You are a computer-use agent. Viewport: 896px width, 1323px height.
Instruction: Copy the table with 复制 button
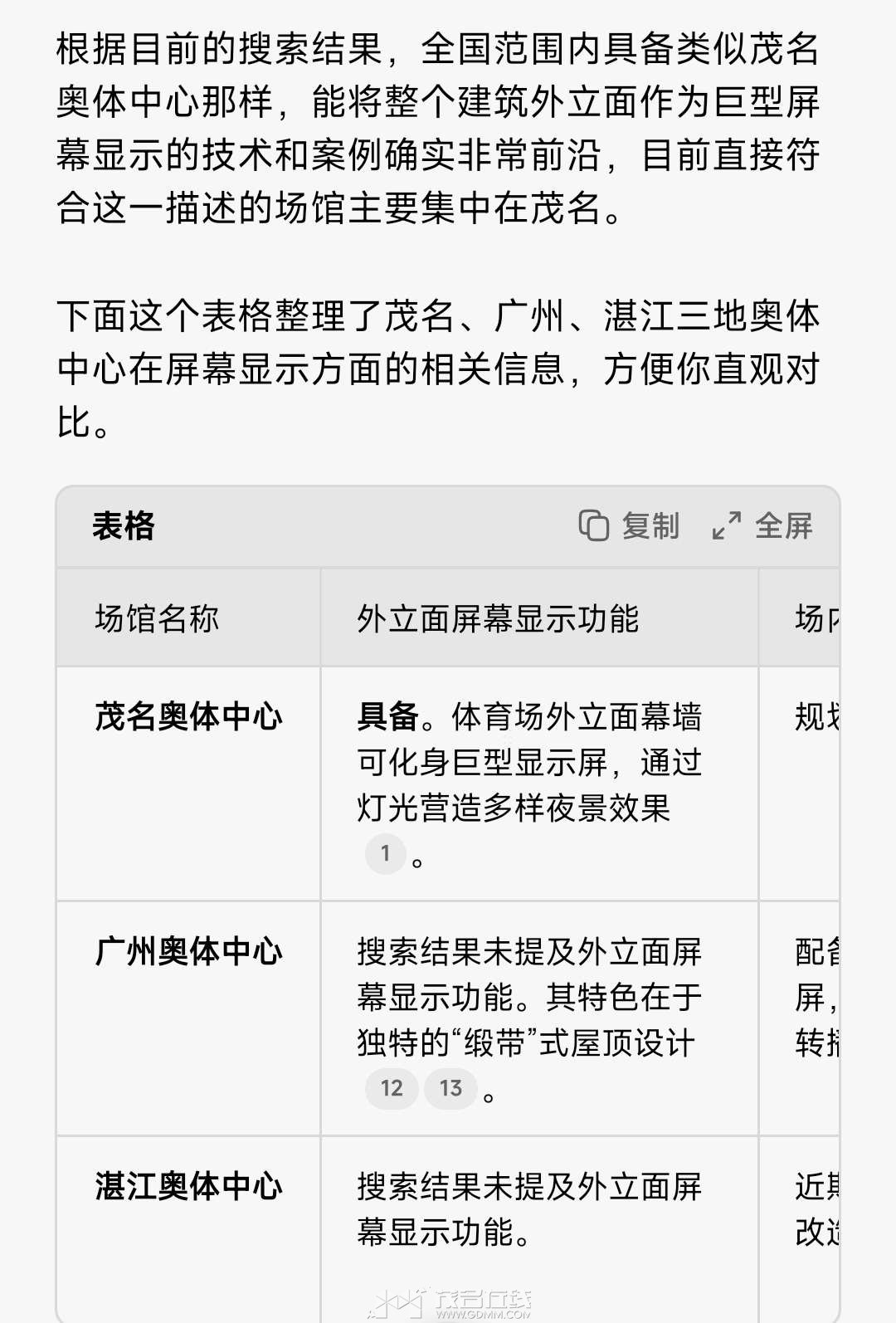[x=629, y=526]
